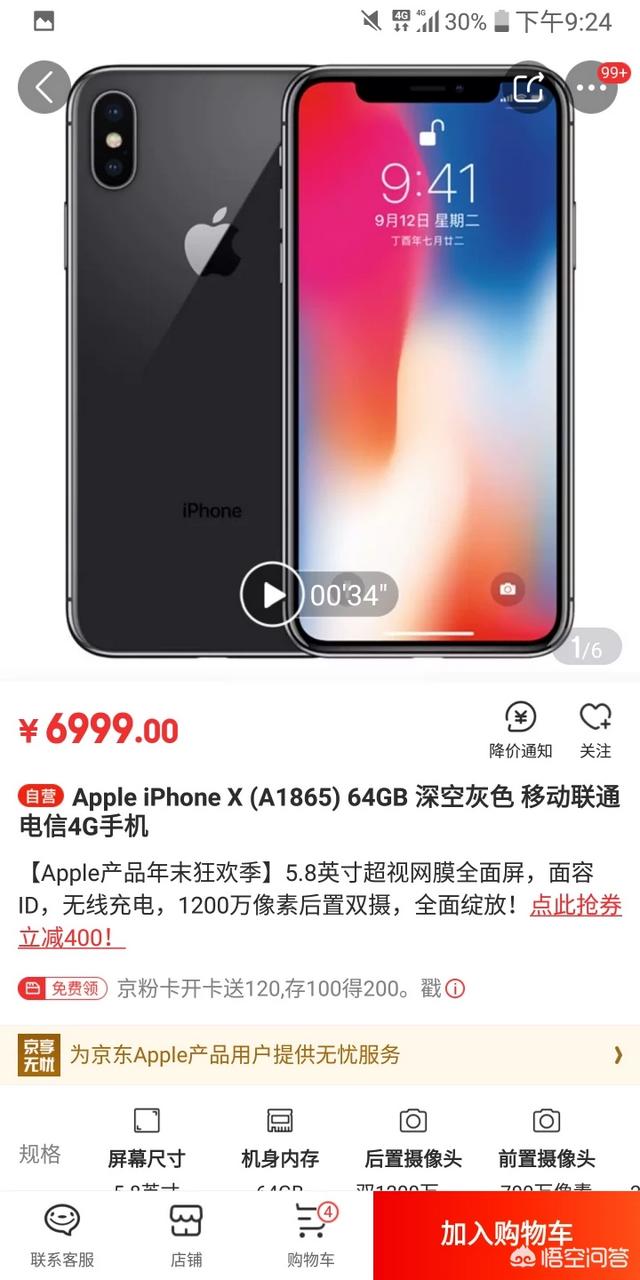
Task: Go back using the top-left arrow
Action: (44, 87)
